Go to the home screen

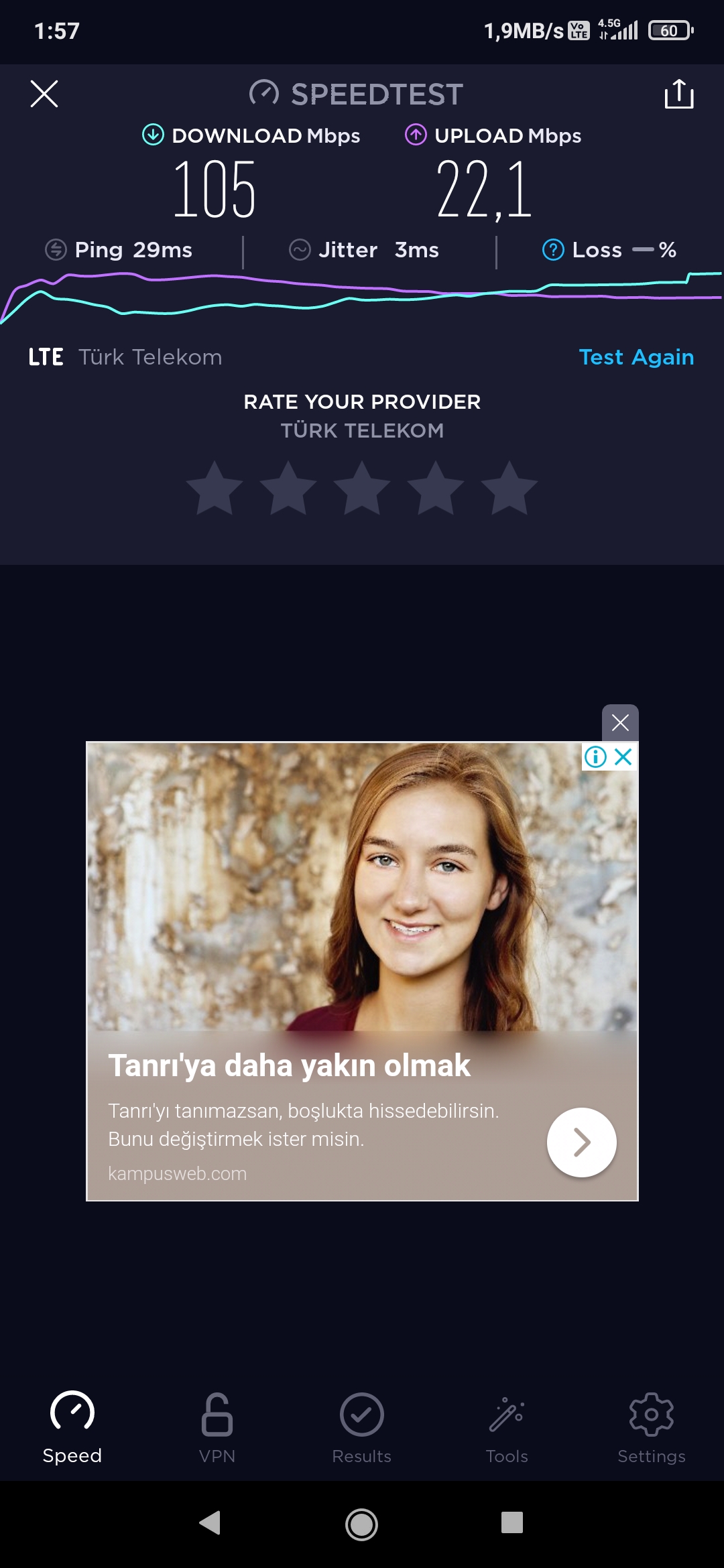(362, 1524)
